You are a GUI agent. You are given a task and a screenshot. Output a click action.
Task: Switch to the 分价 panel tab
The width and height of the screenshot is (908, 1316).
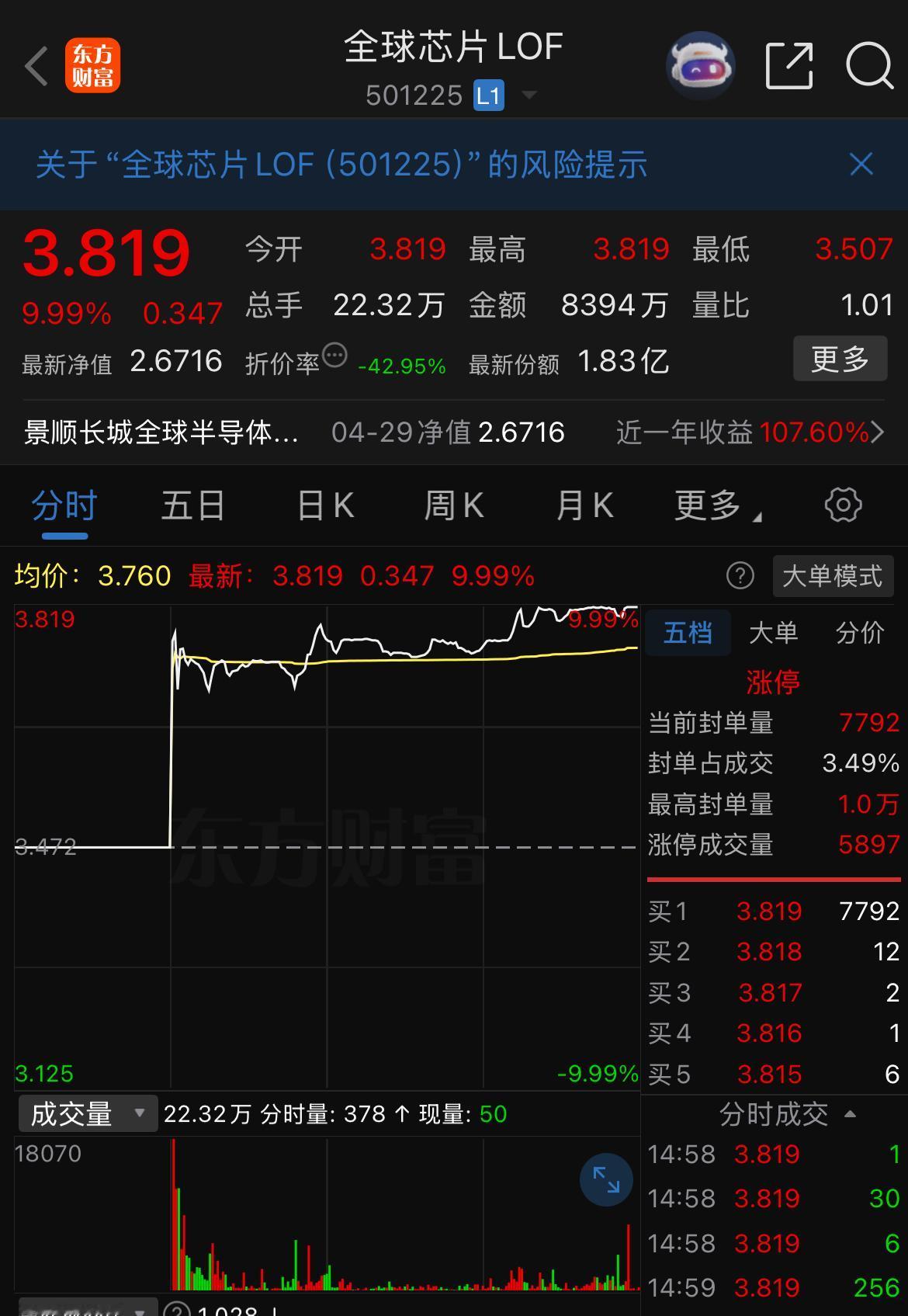[859, 633]
